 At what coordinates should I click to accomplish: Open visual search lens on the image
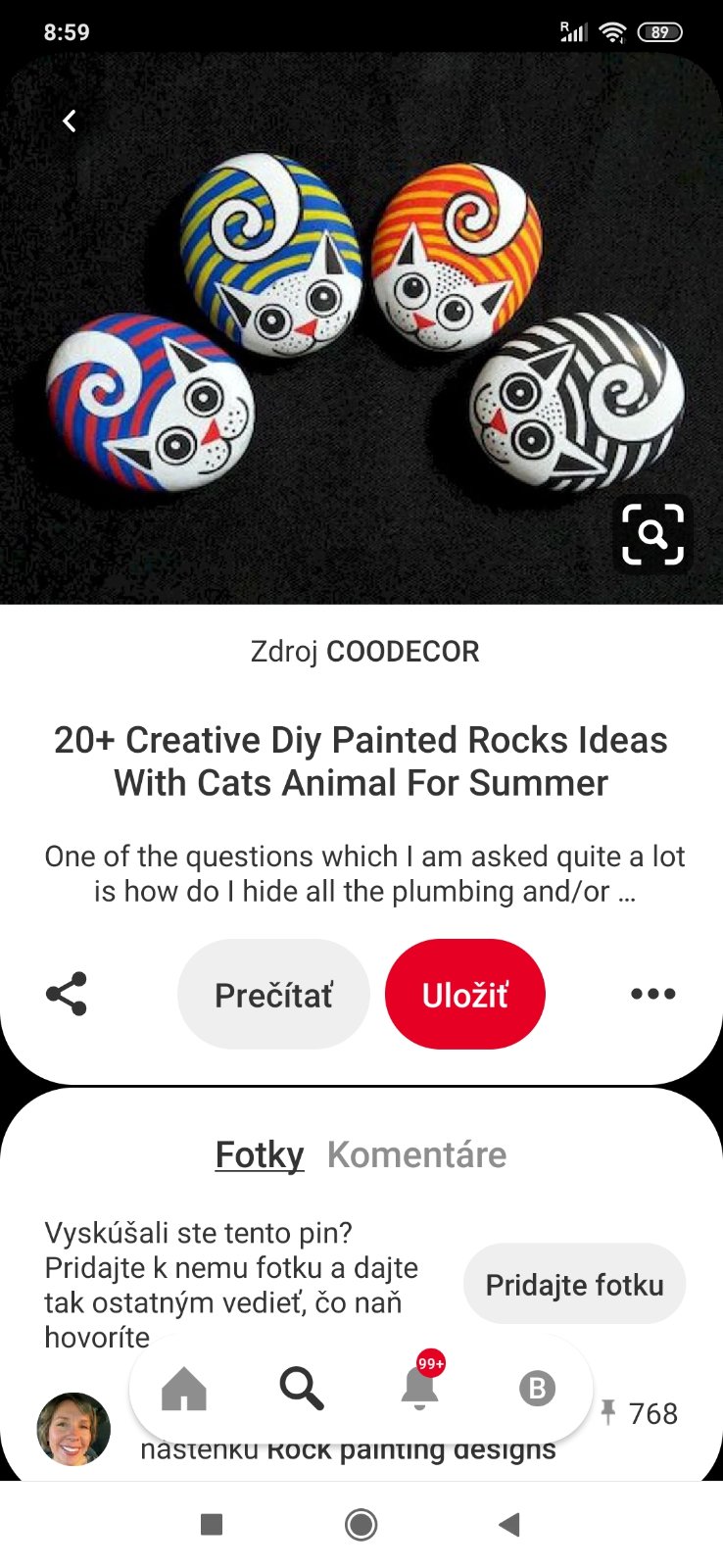point(652,534)
